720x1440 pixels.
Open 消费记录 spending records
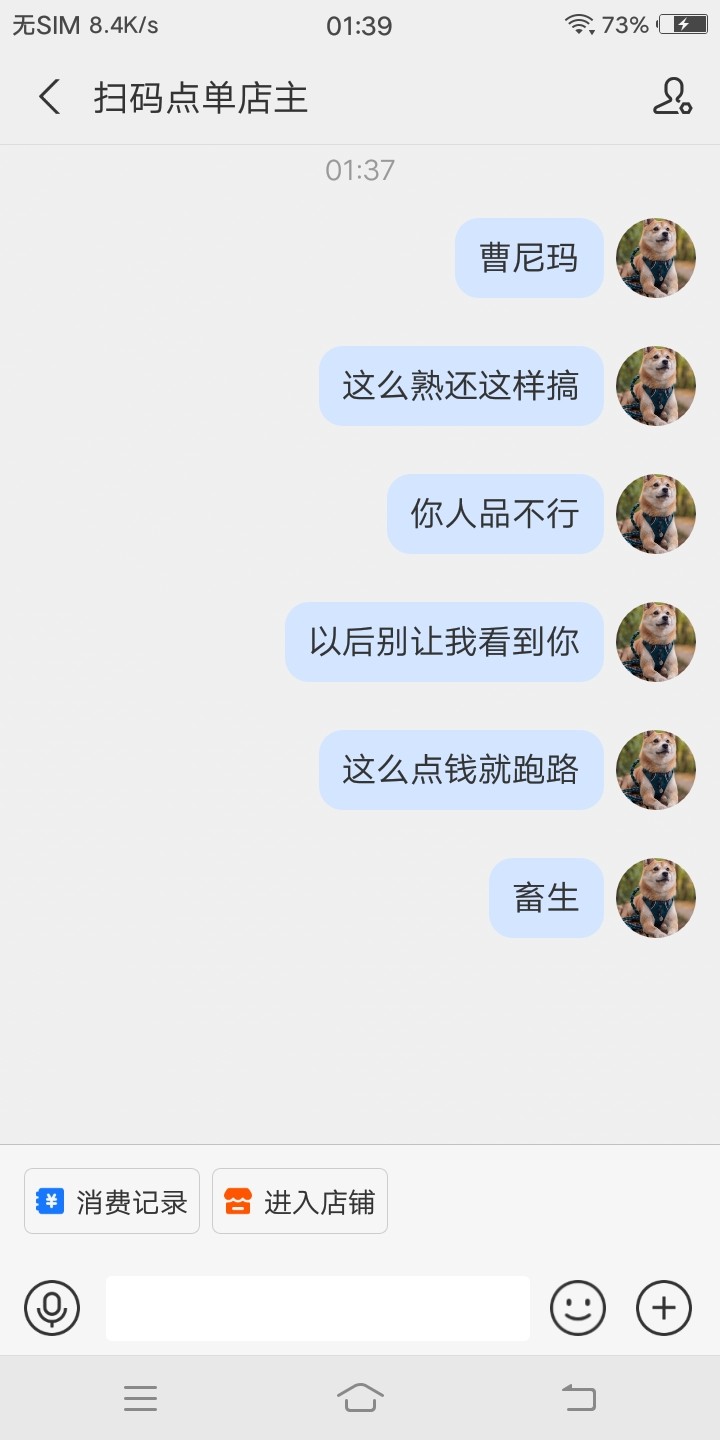(x=112, y=1201)
